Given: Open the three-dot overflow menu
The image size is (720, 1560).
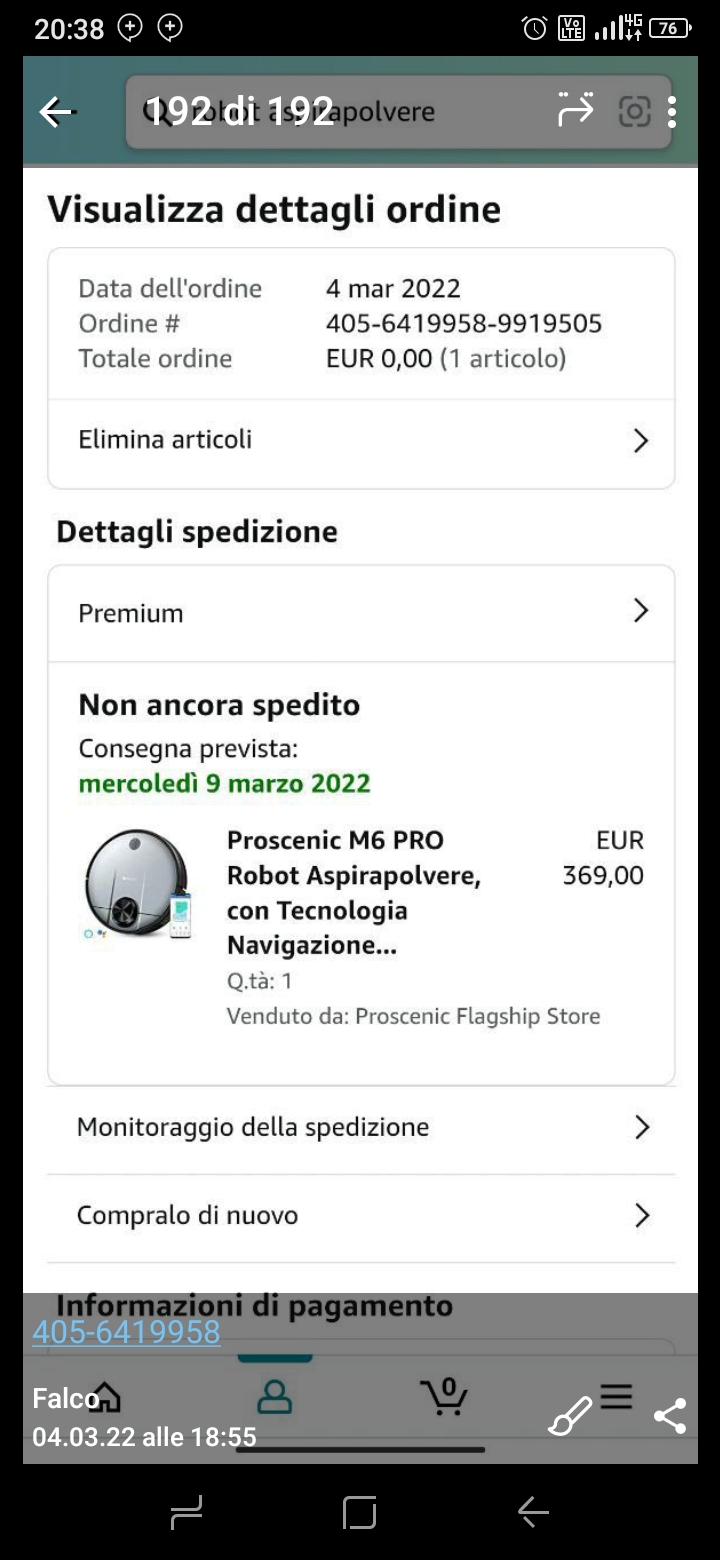Looking at the screenshot, I should pyautogui.click(x=672, y=112).
